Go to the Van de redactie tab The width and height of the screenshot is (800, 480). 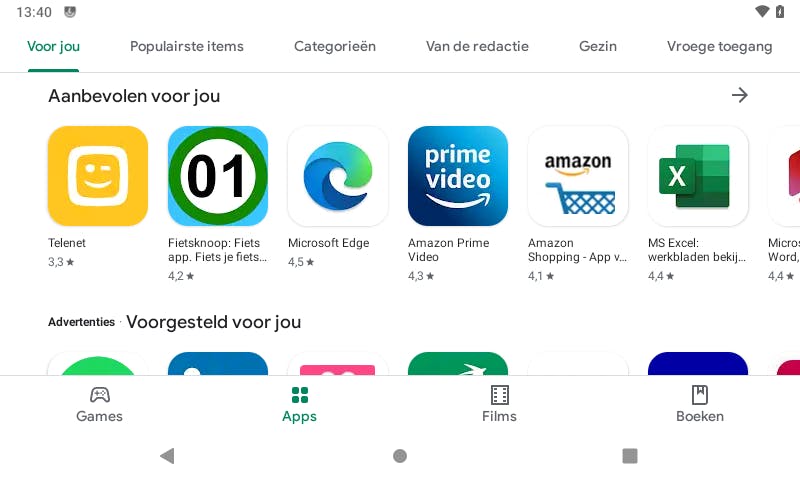pos(477,46)
